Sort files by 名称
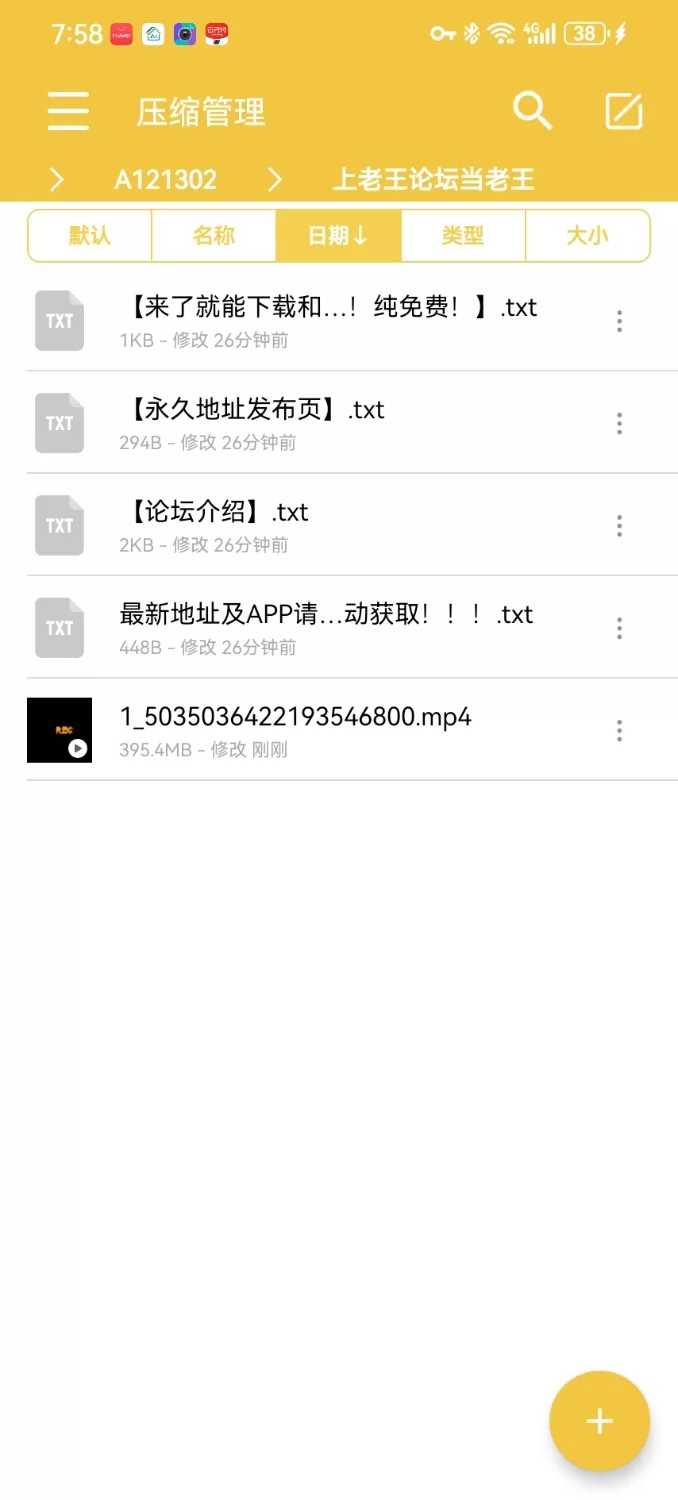This screenshot has height=1500, width=678. point(213,236)
